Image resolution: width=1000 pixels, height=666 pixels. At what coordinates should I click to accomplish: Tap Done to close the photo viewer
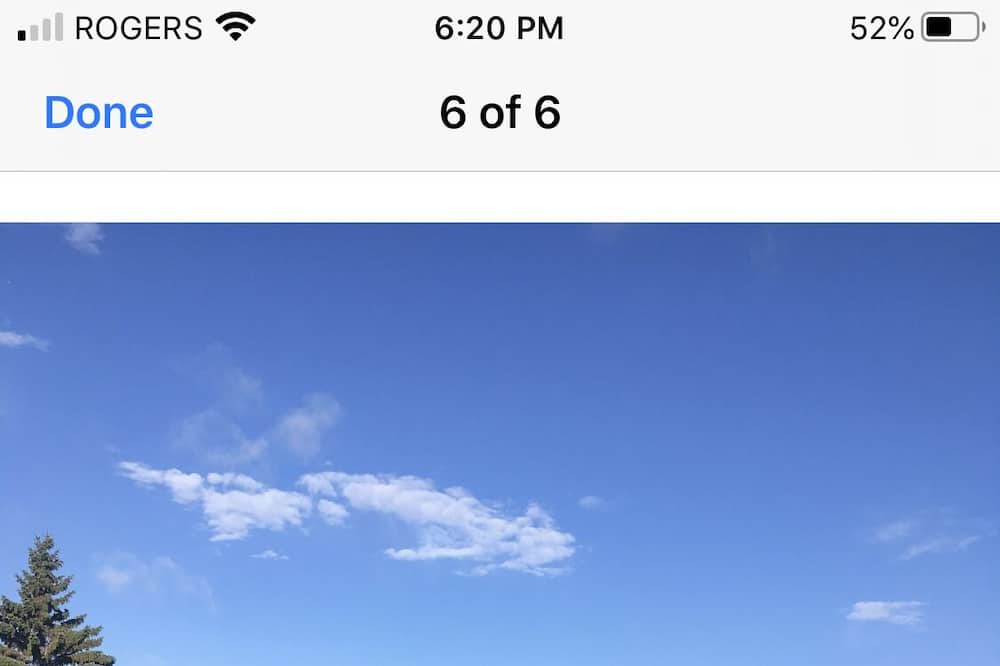98,113
